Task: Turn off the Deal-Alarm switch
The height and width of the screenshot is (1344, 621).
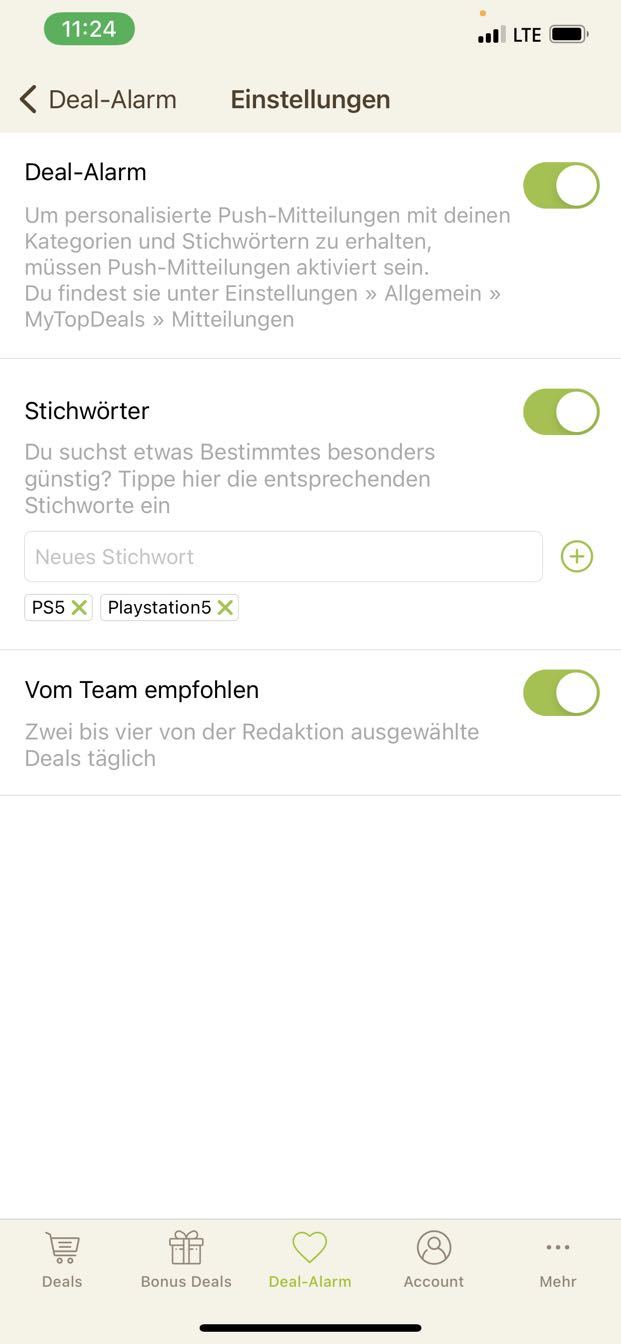Action: [561, 186]
